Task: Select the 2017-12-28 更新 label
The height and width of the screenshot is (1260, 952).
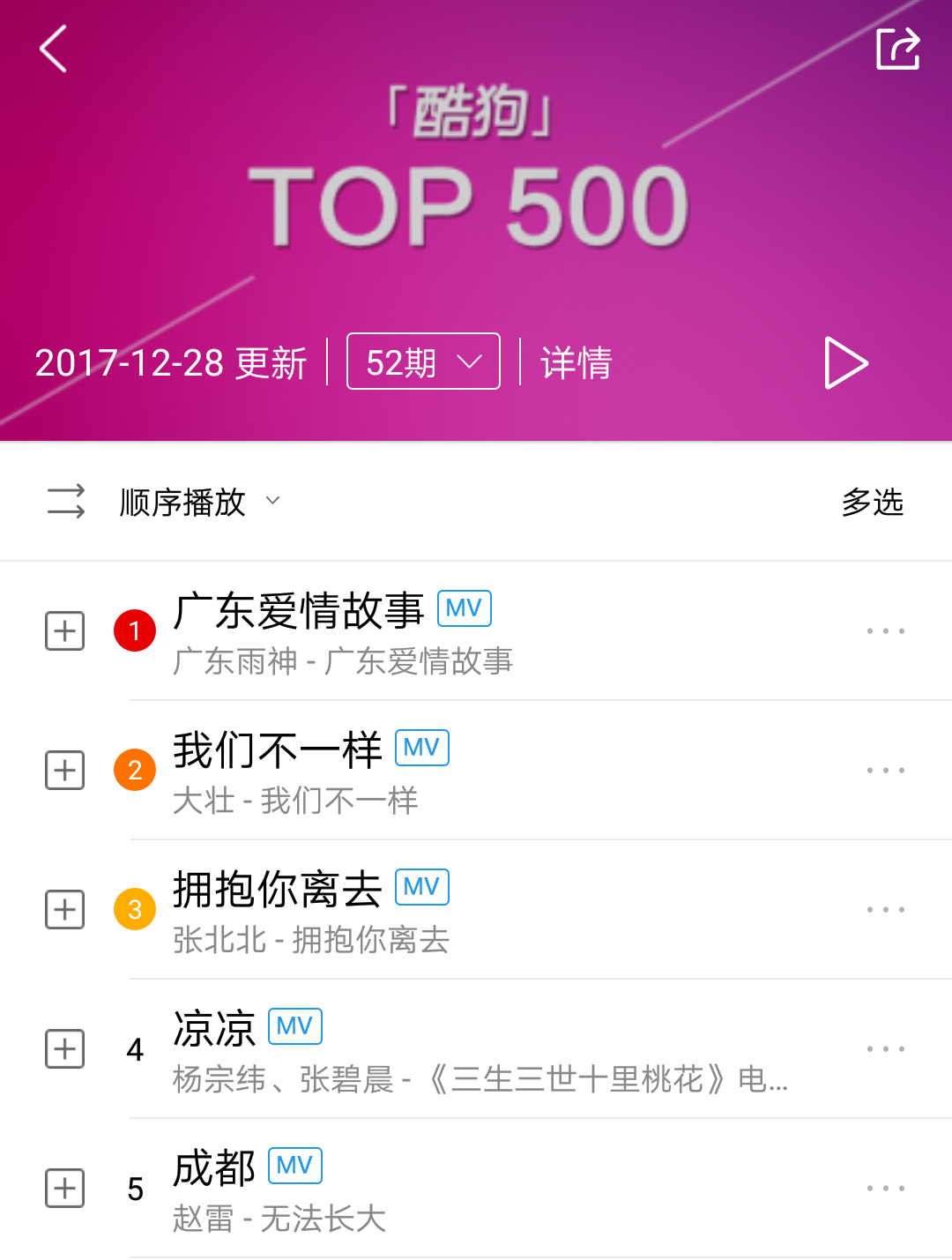Action: point(171,361)
